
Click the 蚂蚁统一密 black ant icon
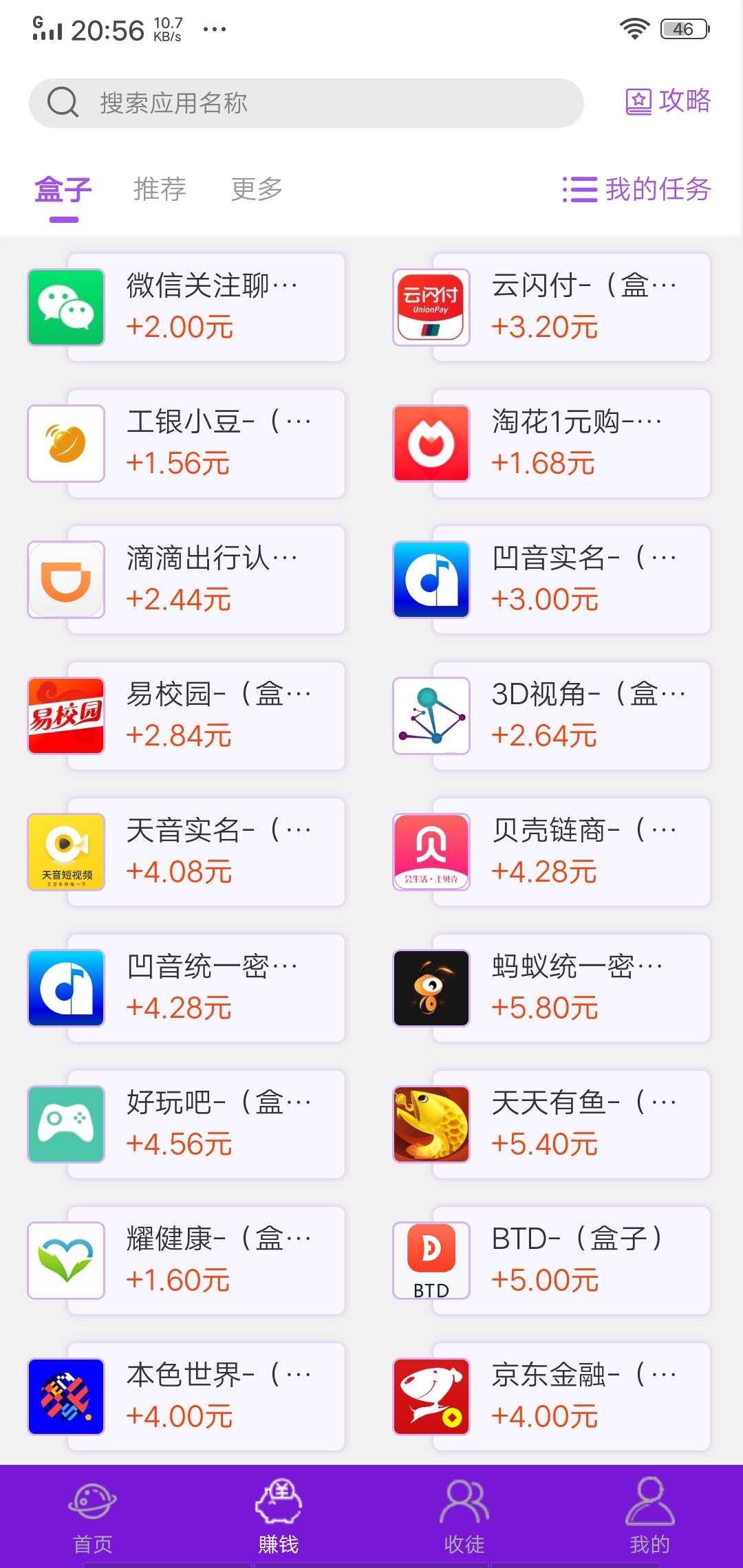(x=430, y=988)
